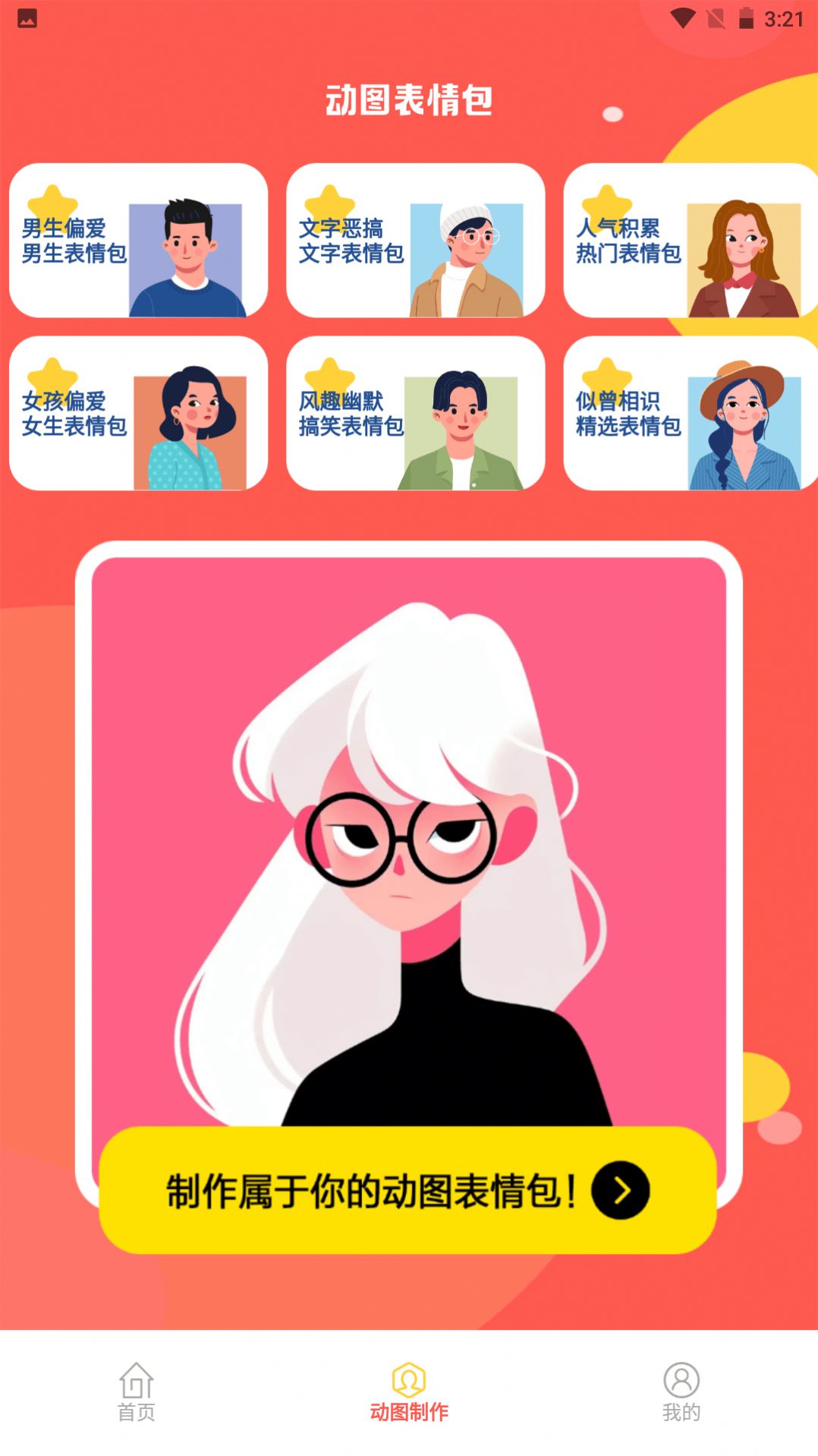
Task: Tap the 制作属于你的动图表情包 button
Action: [408, 1190]
